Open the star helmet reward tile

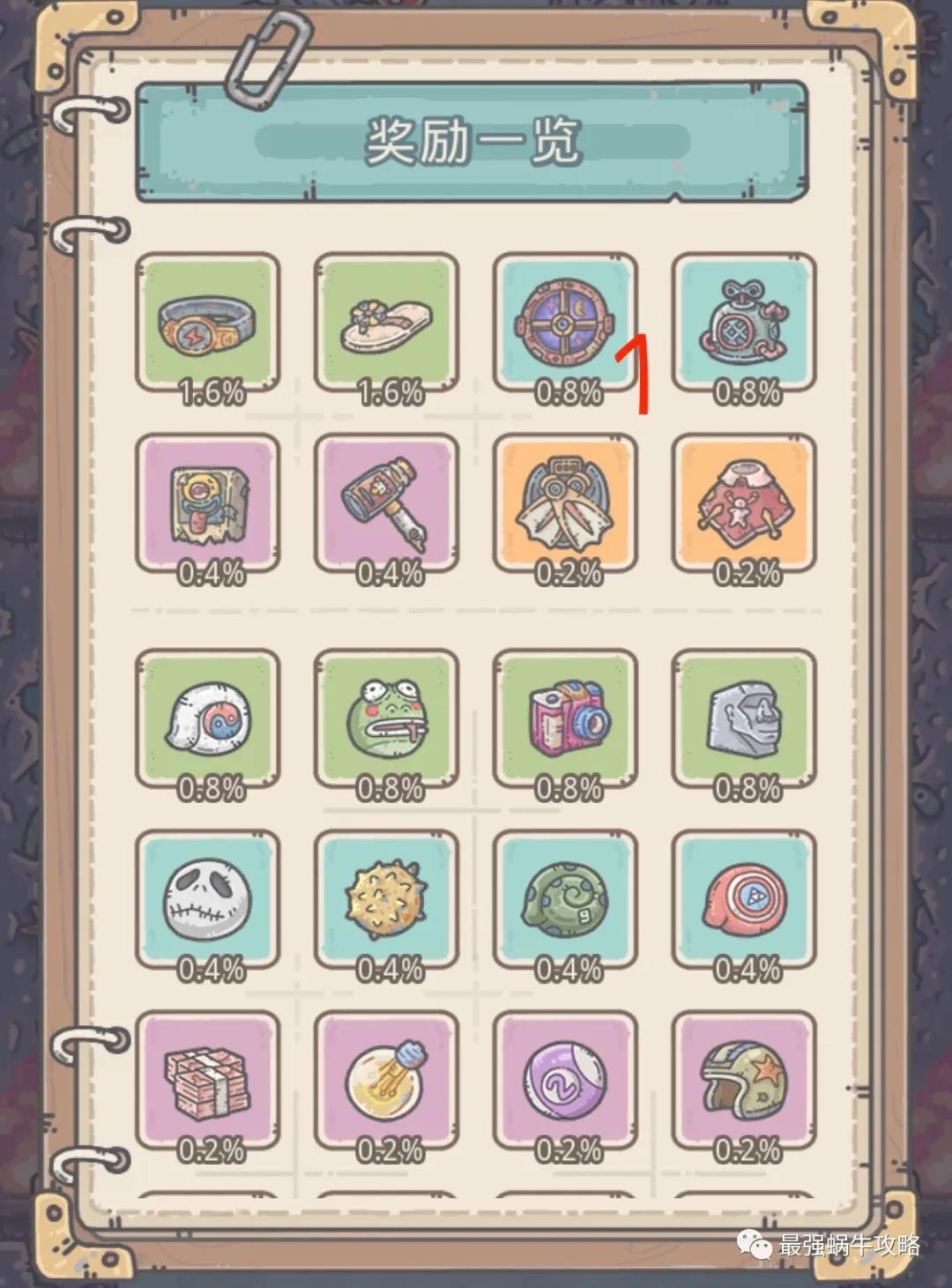pyautogui.click(x=743, y=1081)
